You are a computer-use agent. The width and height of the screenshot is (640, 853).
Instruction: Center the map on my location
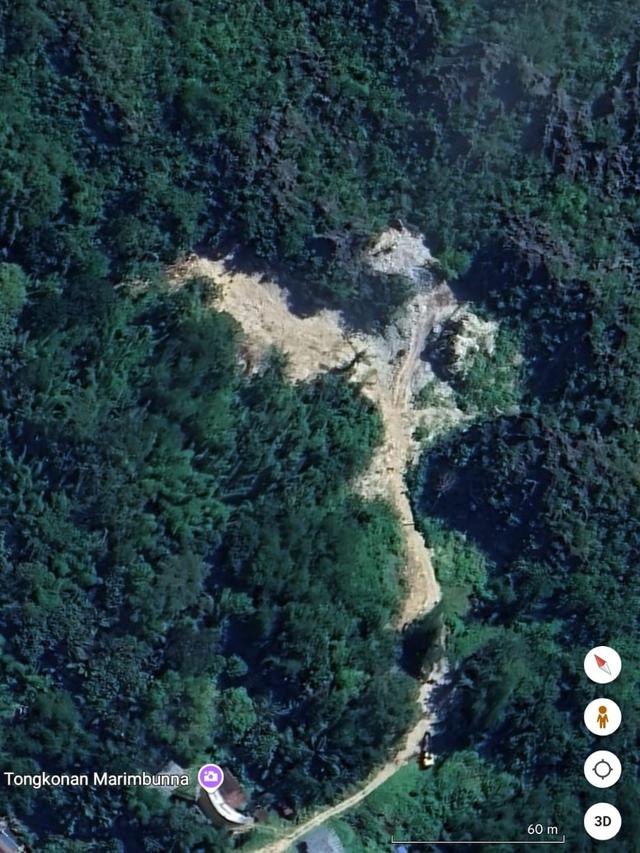(602, 769)
